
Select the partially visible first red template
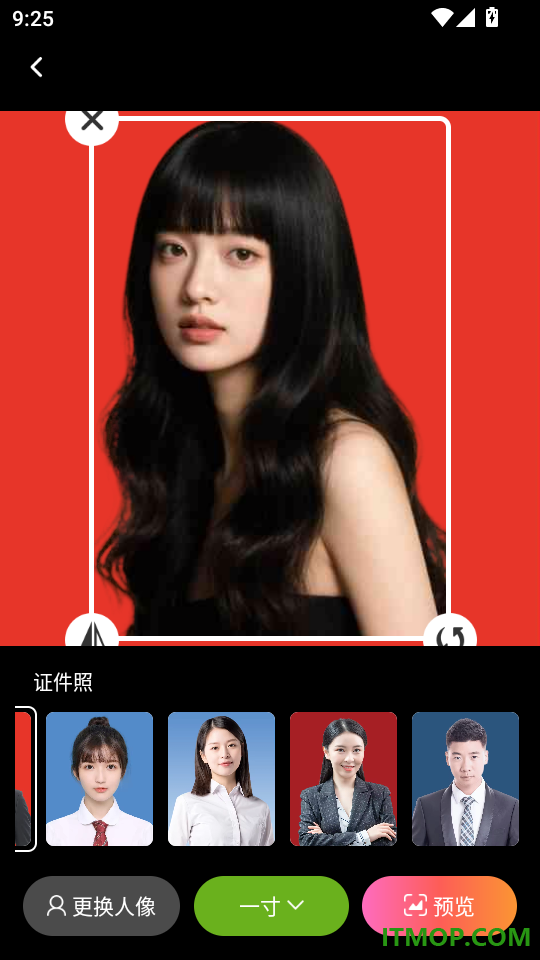(x=24, y=779)
